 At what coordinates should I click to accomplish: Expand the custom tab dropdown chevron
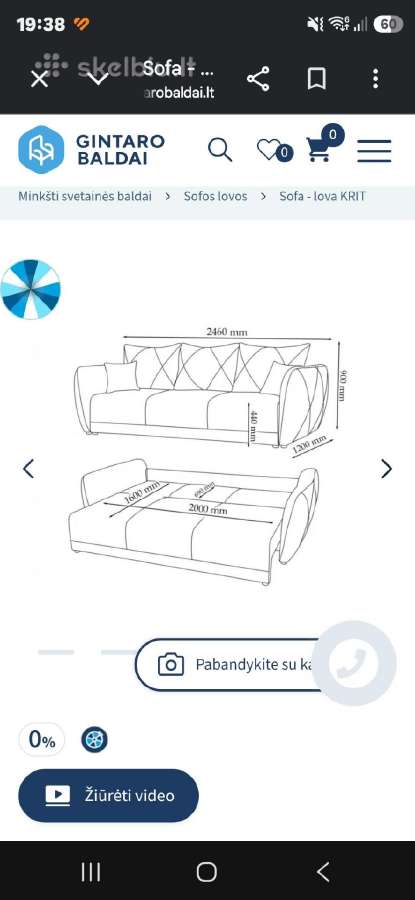click(99, 79)
